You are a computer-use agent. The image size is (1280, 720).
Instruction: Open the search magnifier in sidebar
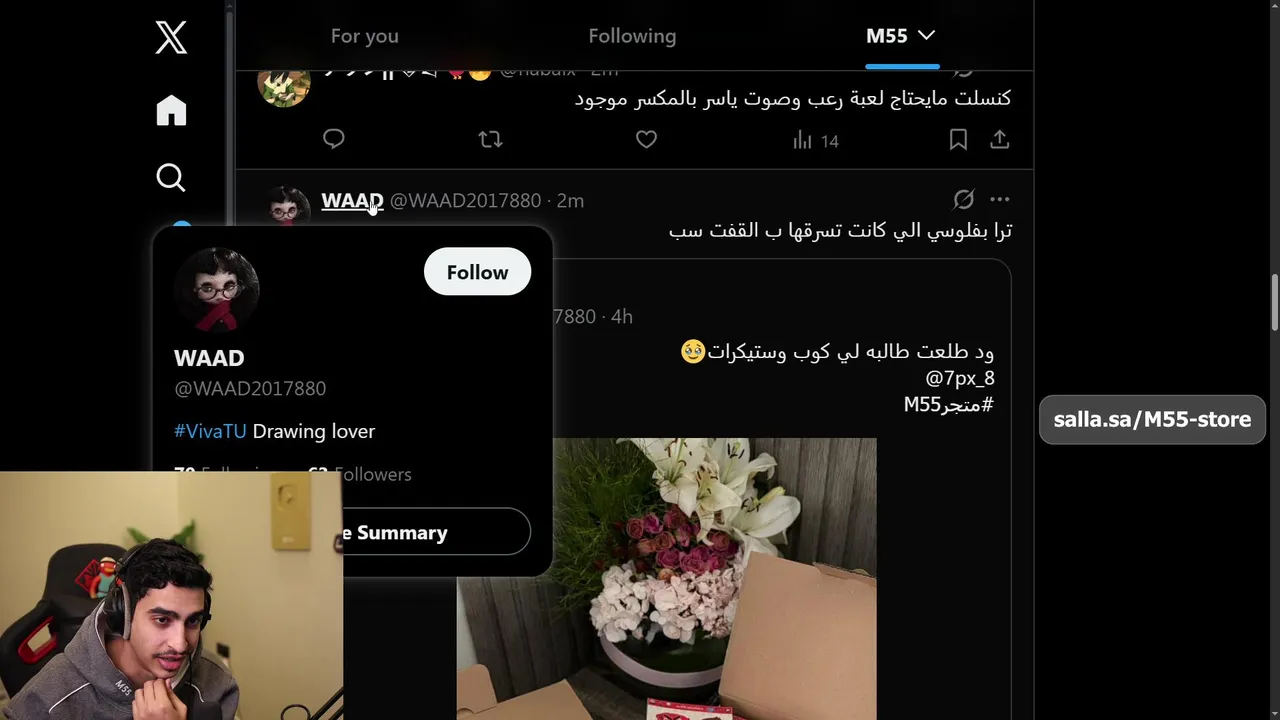tap(171, 178)
